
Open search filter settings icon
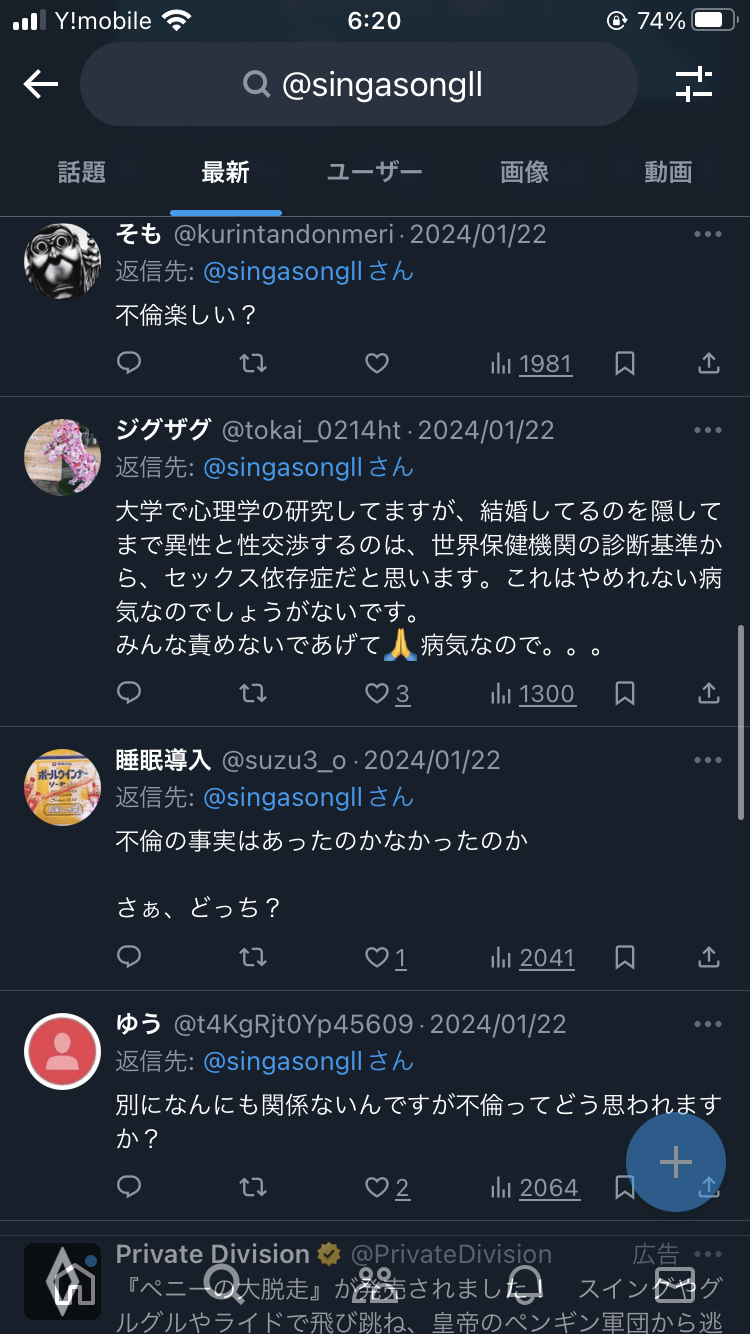click(693, 84)
